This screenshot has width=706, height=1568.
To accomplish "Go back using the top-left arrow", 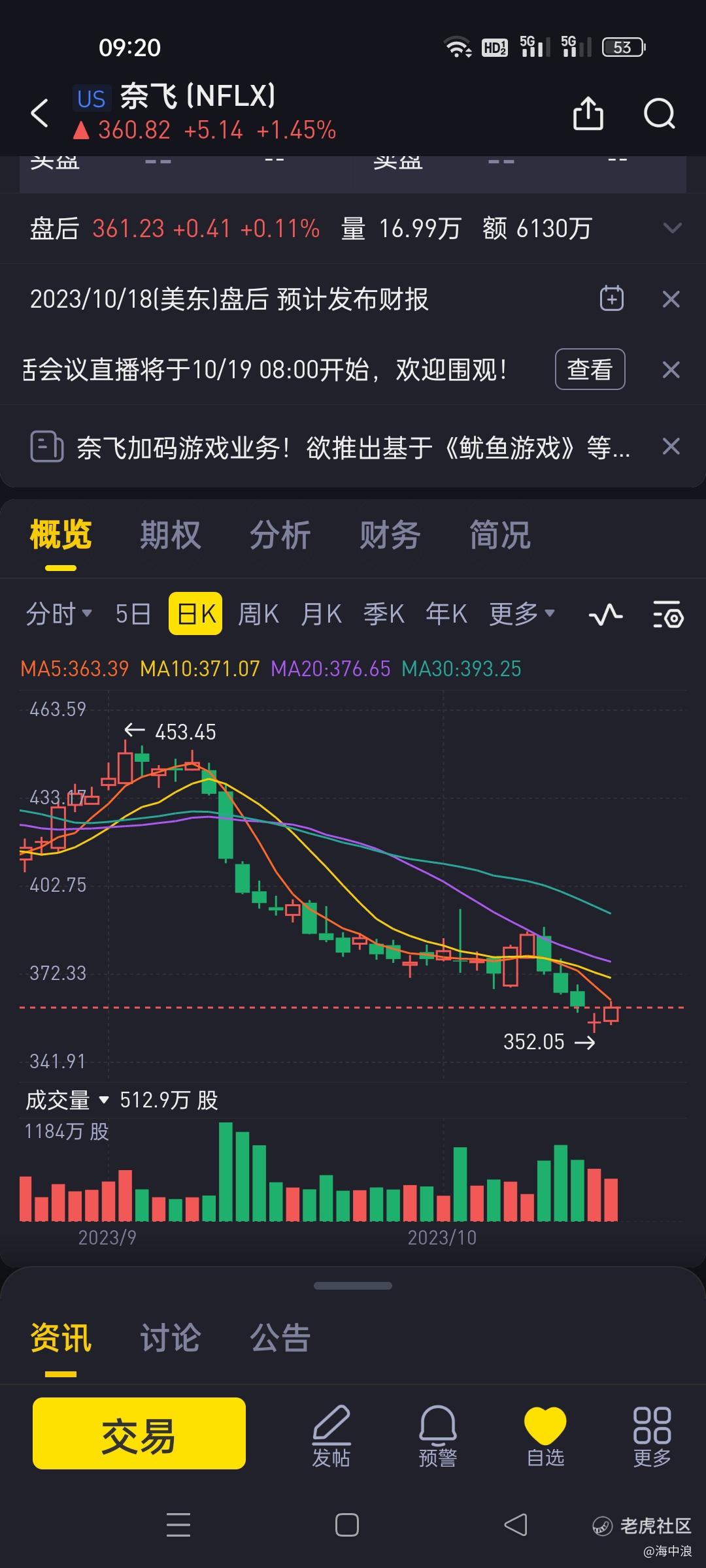I will (40, 113).
